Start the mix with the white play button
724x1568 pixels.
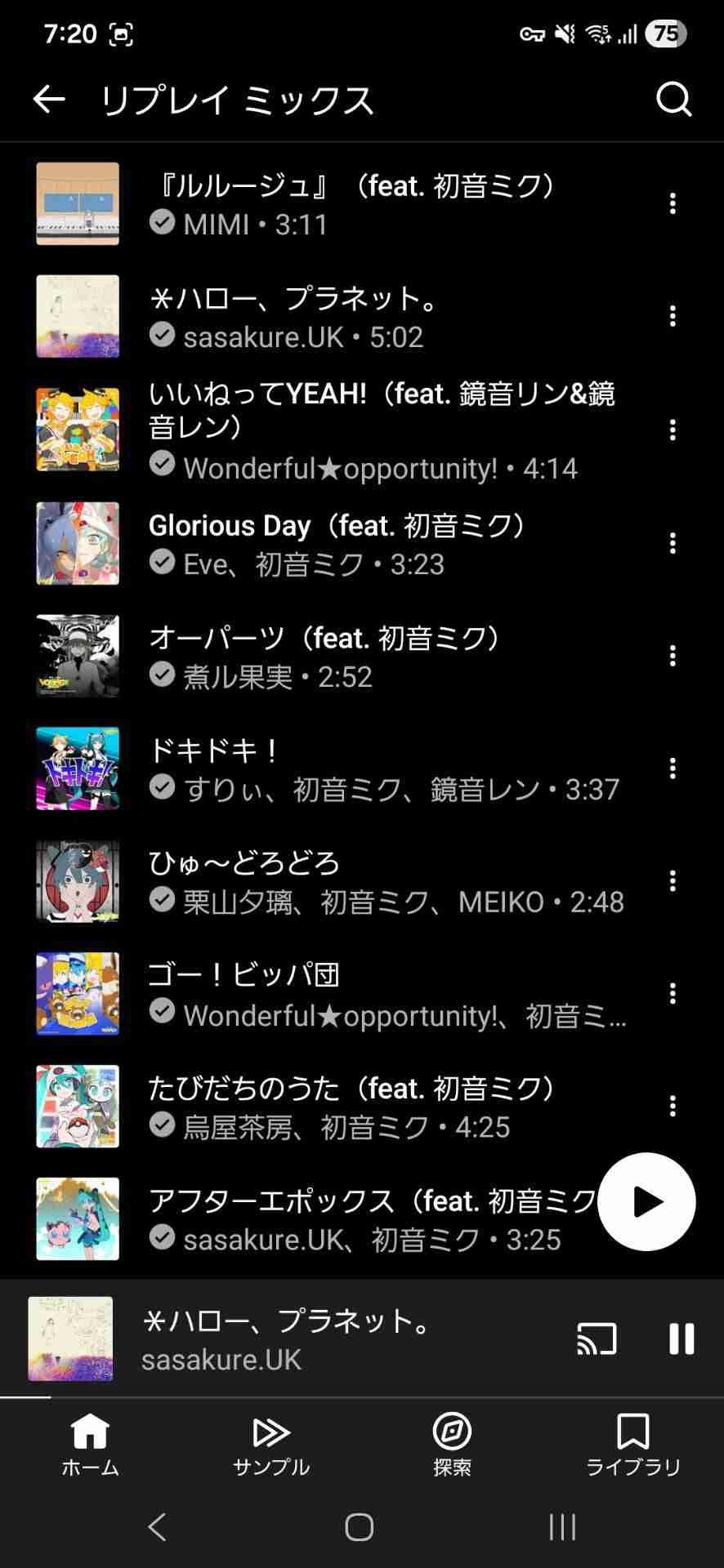[x=646, y=1201]
